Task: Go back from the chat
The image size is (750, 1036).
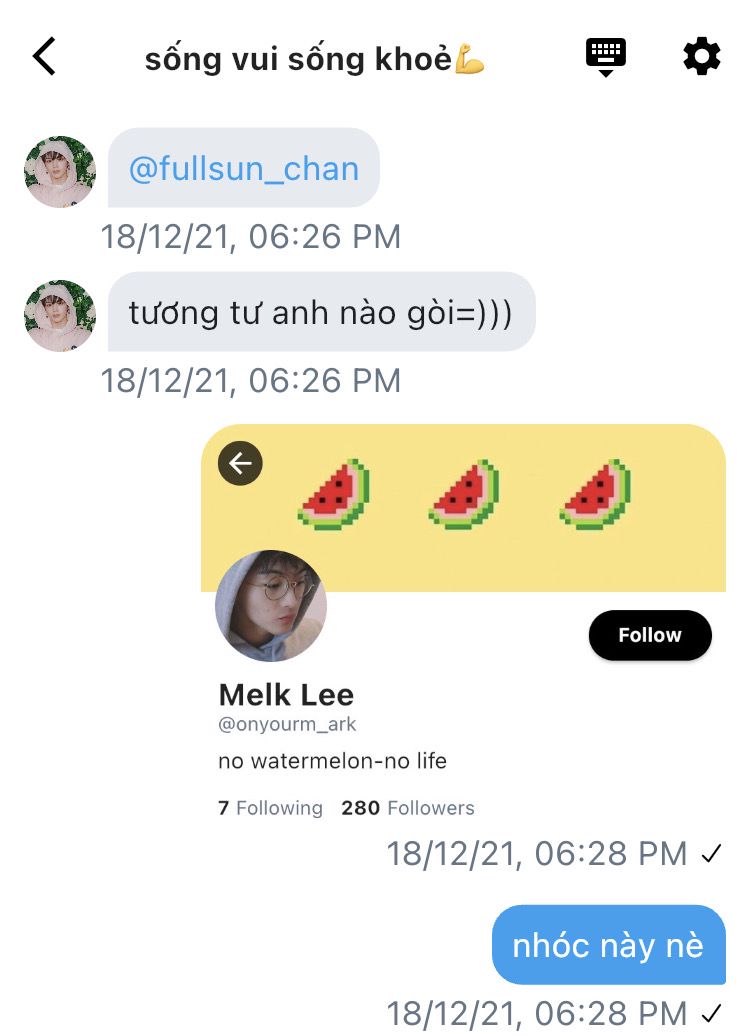Action: (x=44, y=57)
